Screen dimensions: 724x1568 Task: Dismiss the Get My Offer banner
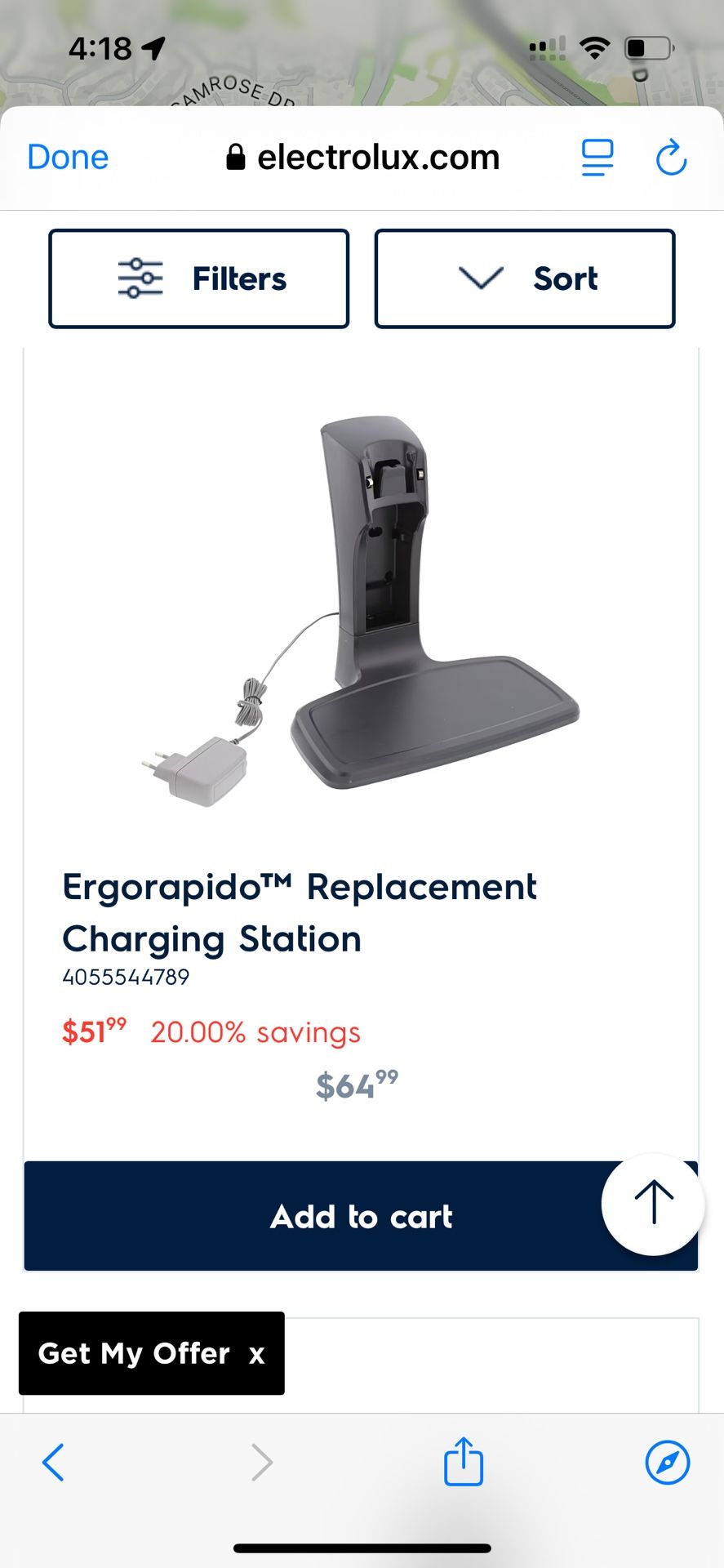tap(257, 1355)
